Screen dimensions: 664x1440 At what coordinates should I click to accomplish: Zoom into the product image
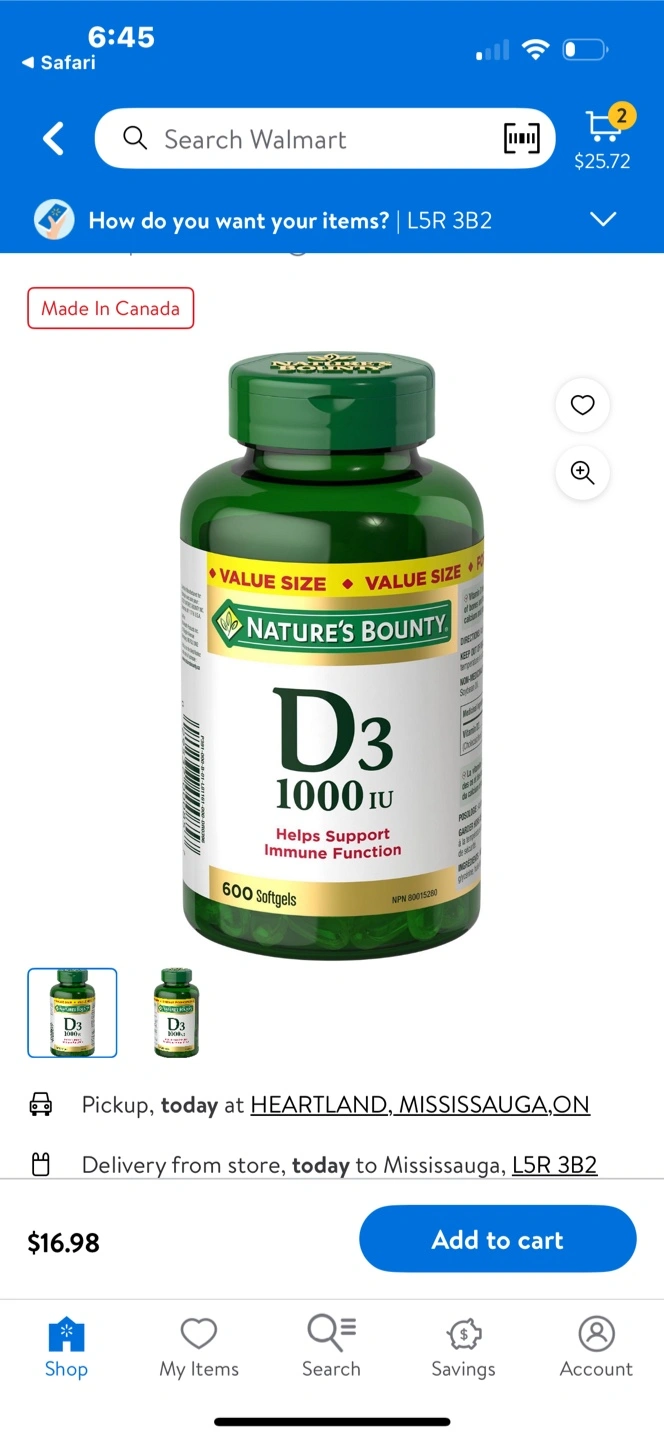[582, 473]
